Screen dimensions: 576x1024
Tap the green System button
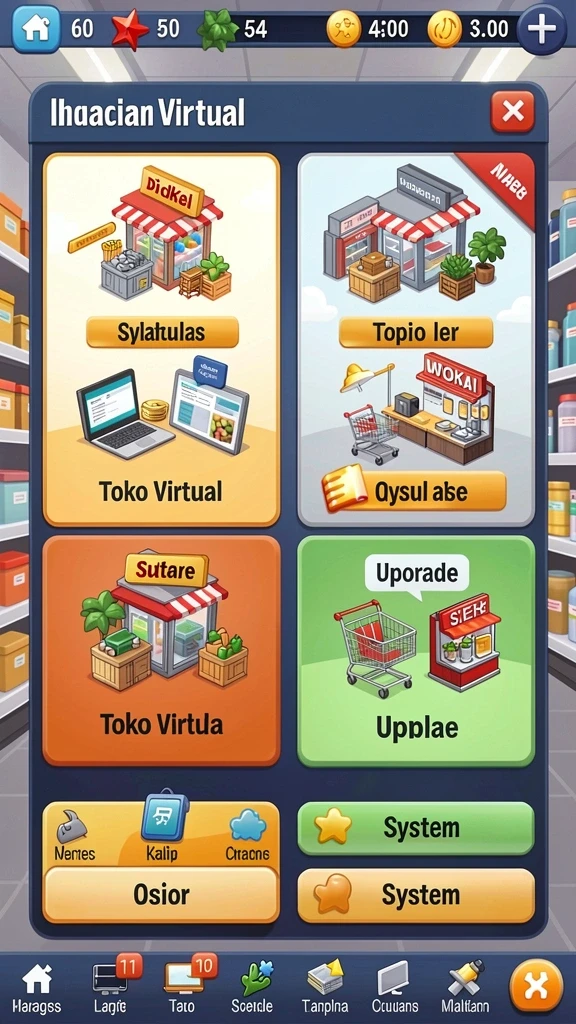point(416,828)
